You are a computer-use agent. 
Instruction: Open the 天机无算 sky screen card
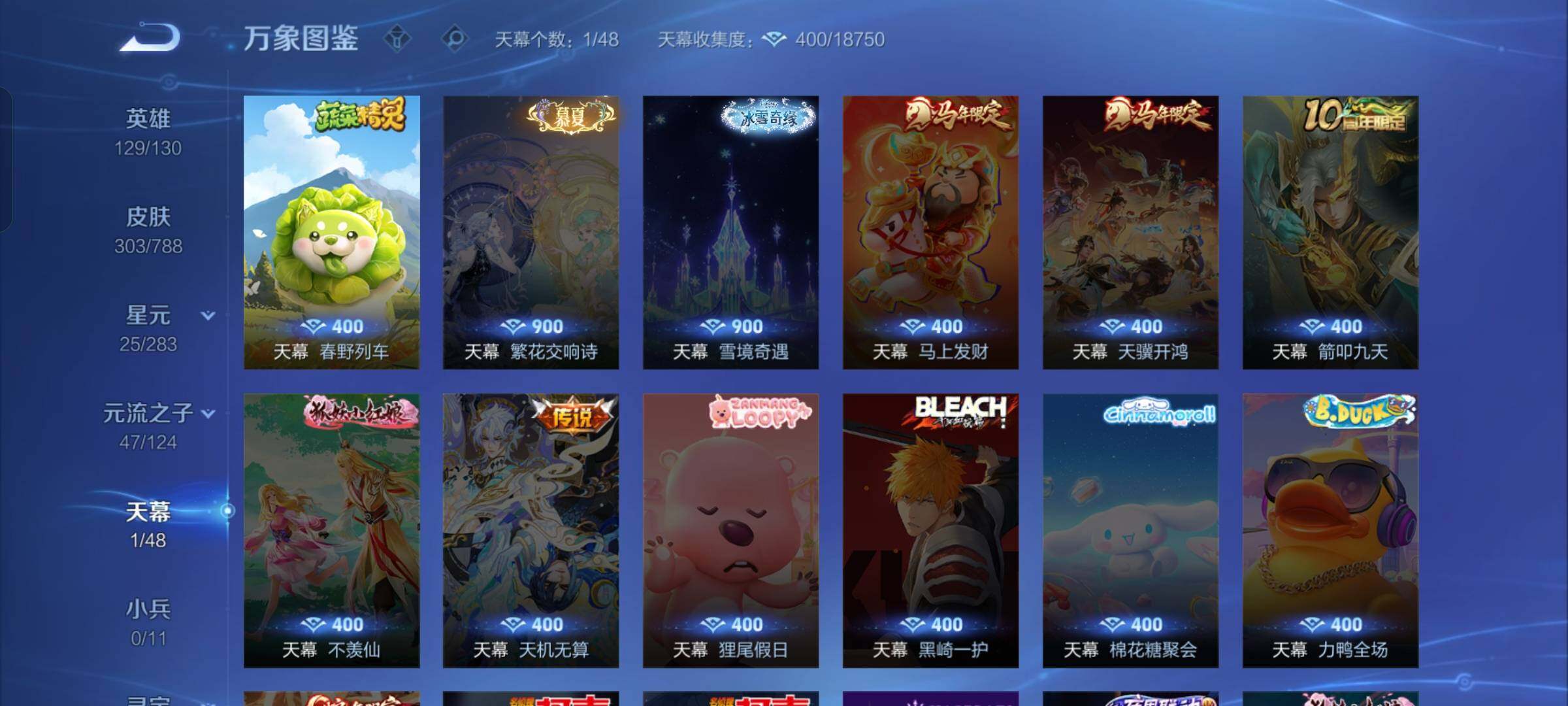pyautogui.click(x=531, y=530)
